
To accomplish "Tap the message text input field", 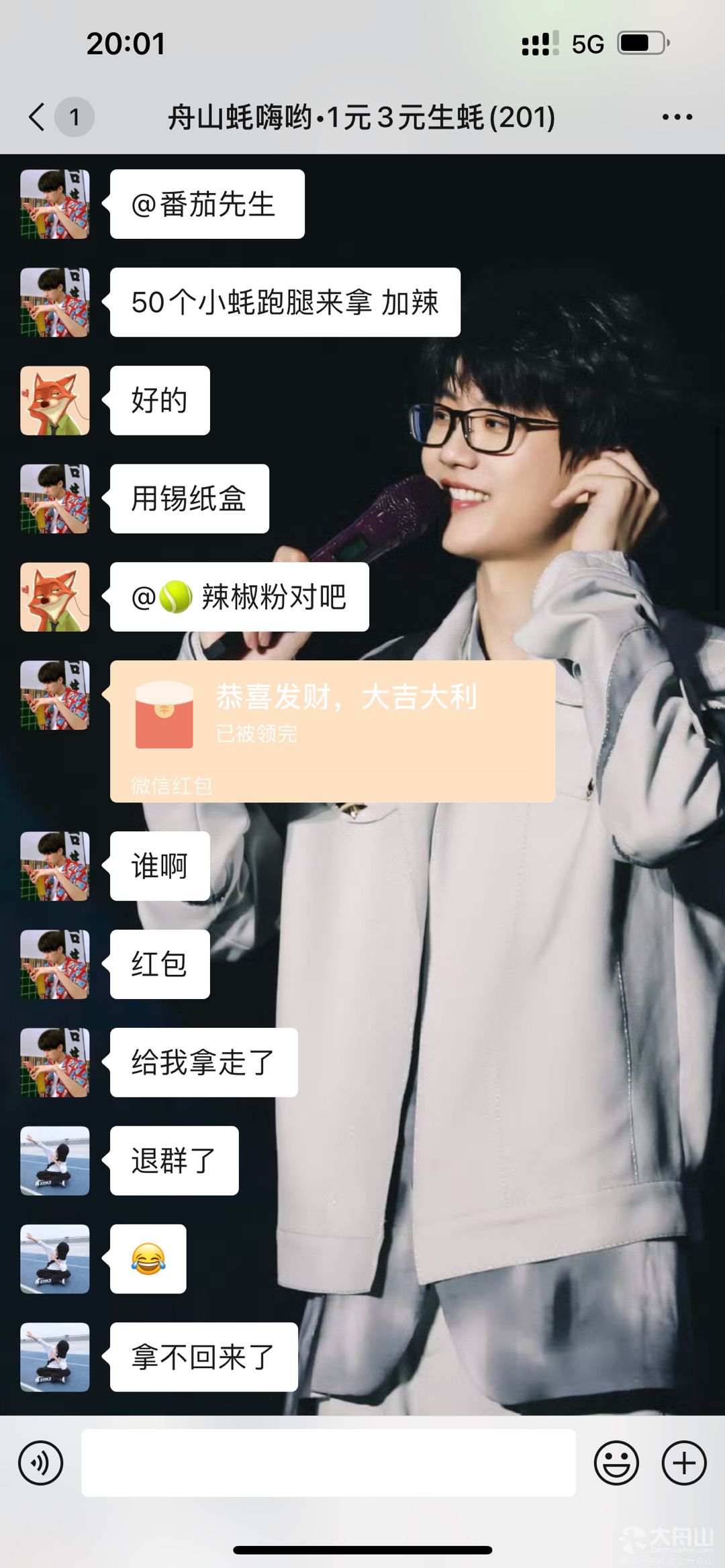I will point(328,1463).
